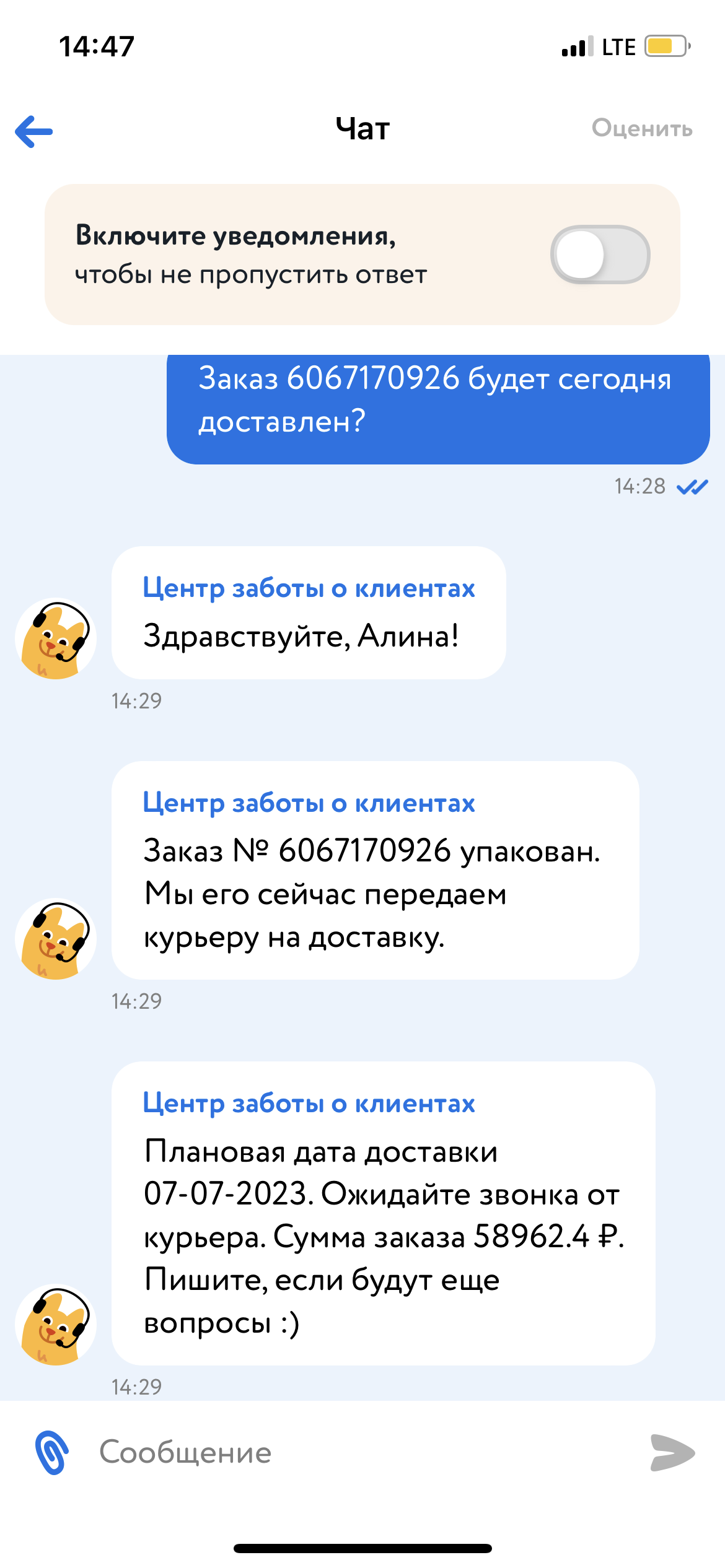Tap the send arrow icon
Viewport: 725px width, 1568px height.
coord(672,1452)
